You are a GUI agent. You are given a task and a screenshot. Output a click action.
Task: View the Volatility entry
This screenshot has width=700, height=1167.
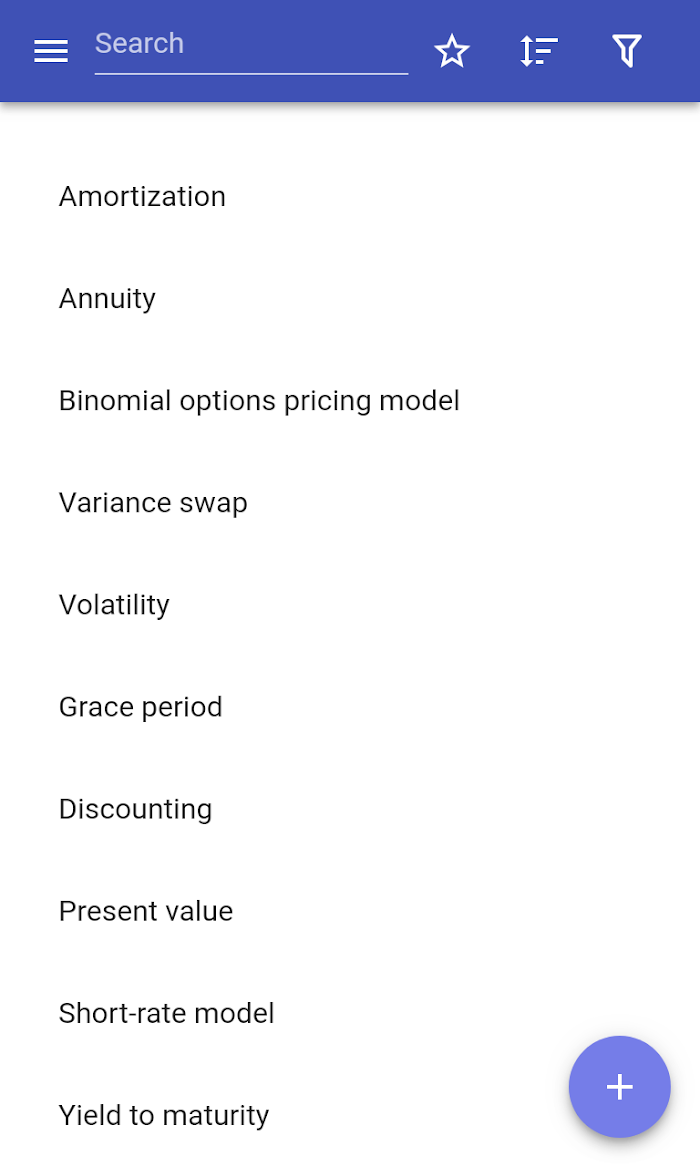pos(350,604)
